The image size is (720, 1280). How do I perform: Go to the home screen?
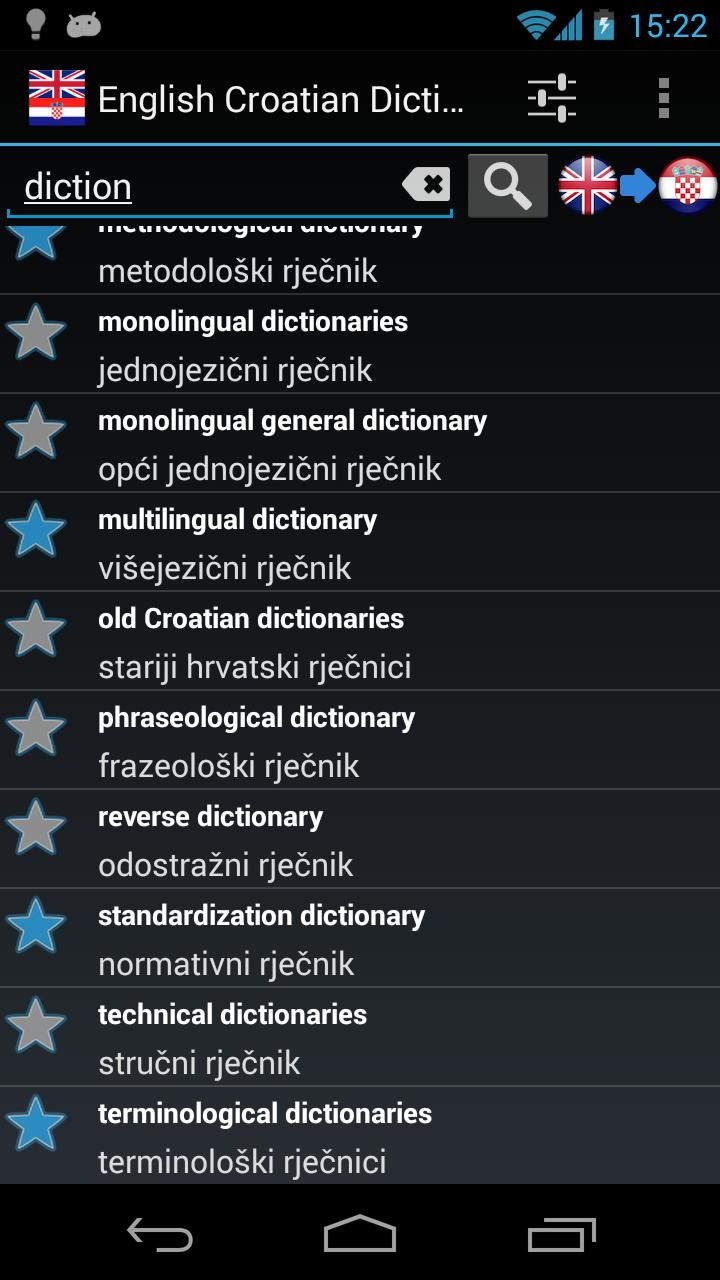pos(360,1236)
